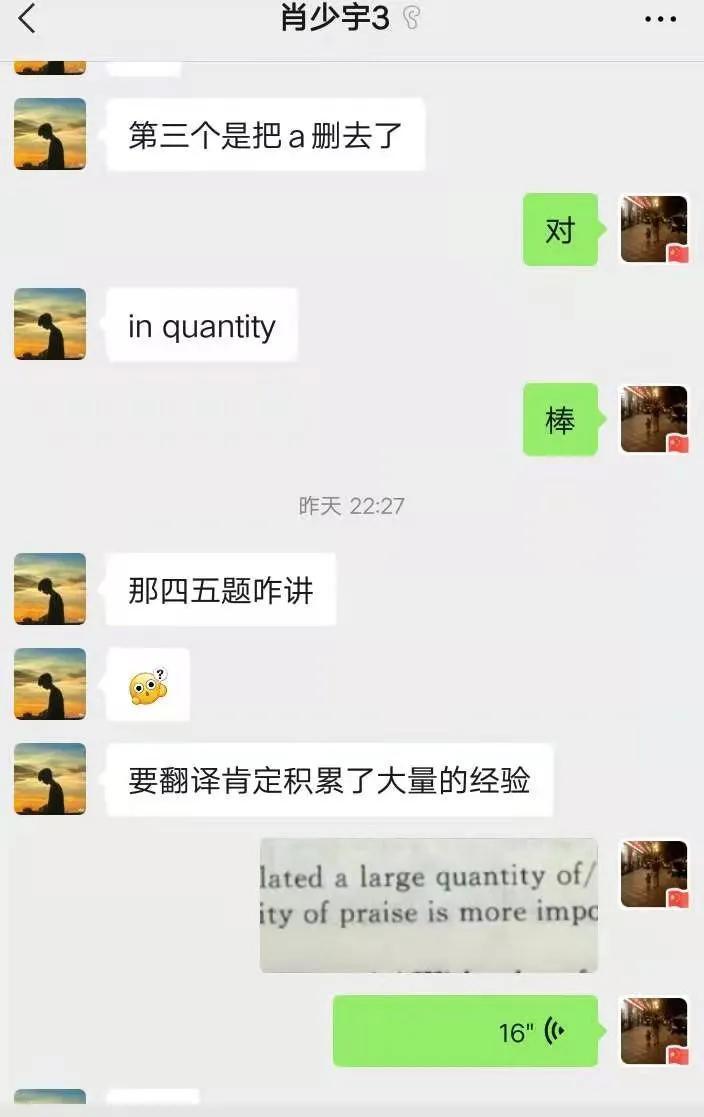Open own avatar beside the "棒" message
This screenshot has width=704, height=1117.
pyautogui.click(x=654, y=420)
